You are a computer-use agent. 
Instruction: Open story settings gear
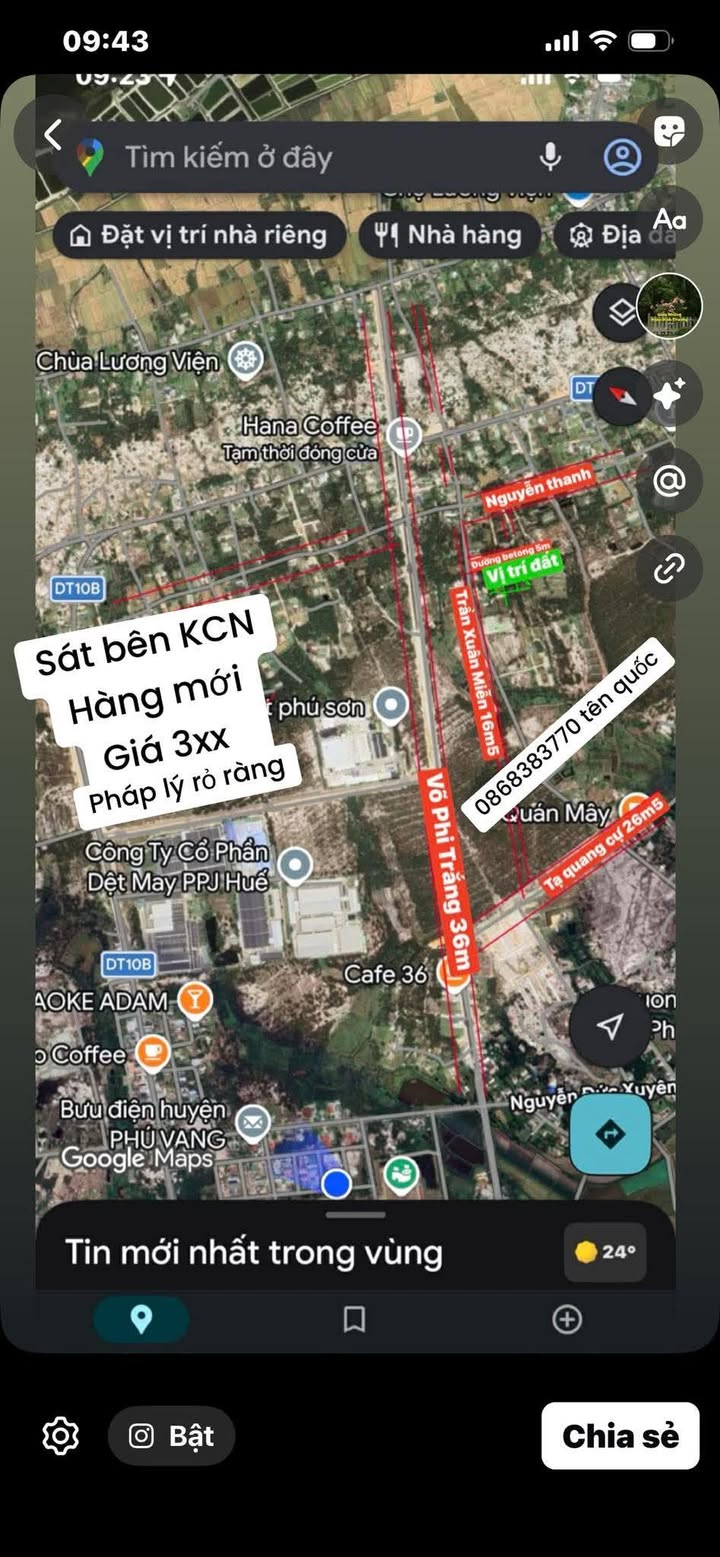(61, 1436)
